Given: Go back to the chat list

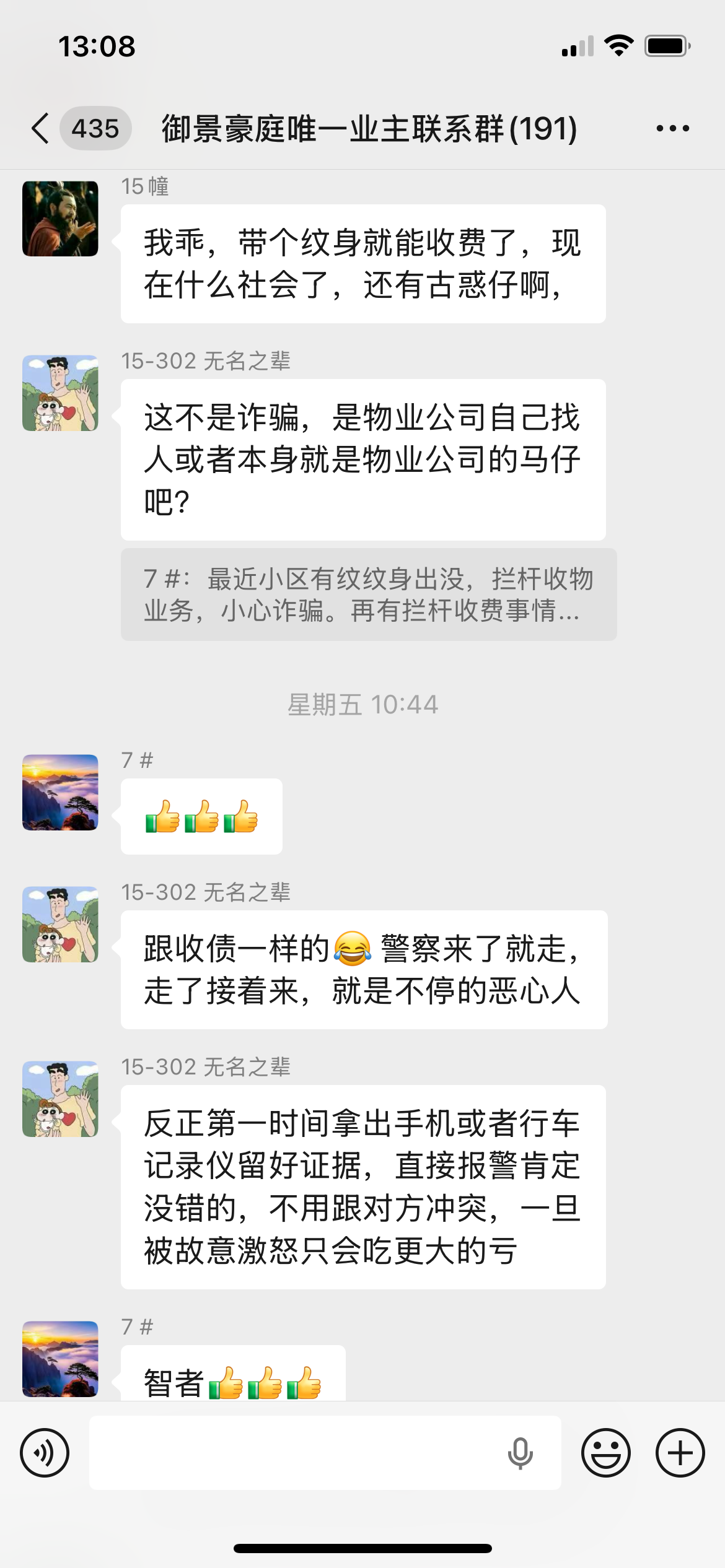Looking at the screenshot, I should click(41, 129).
